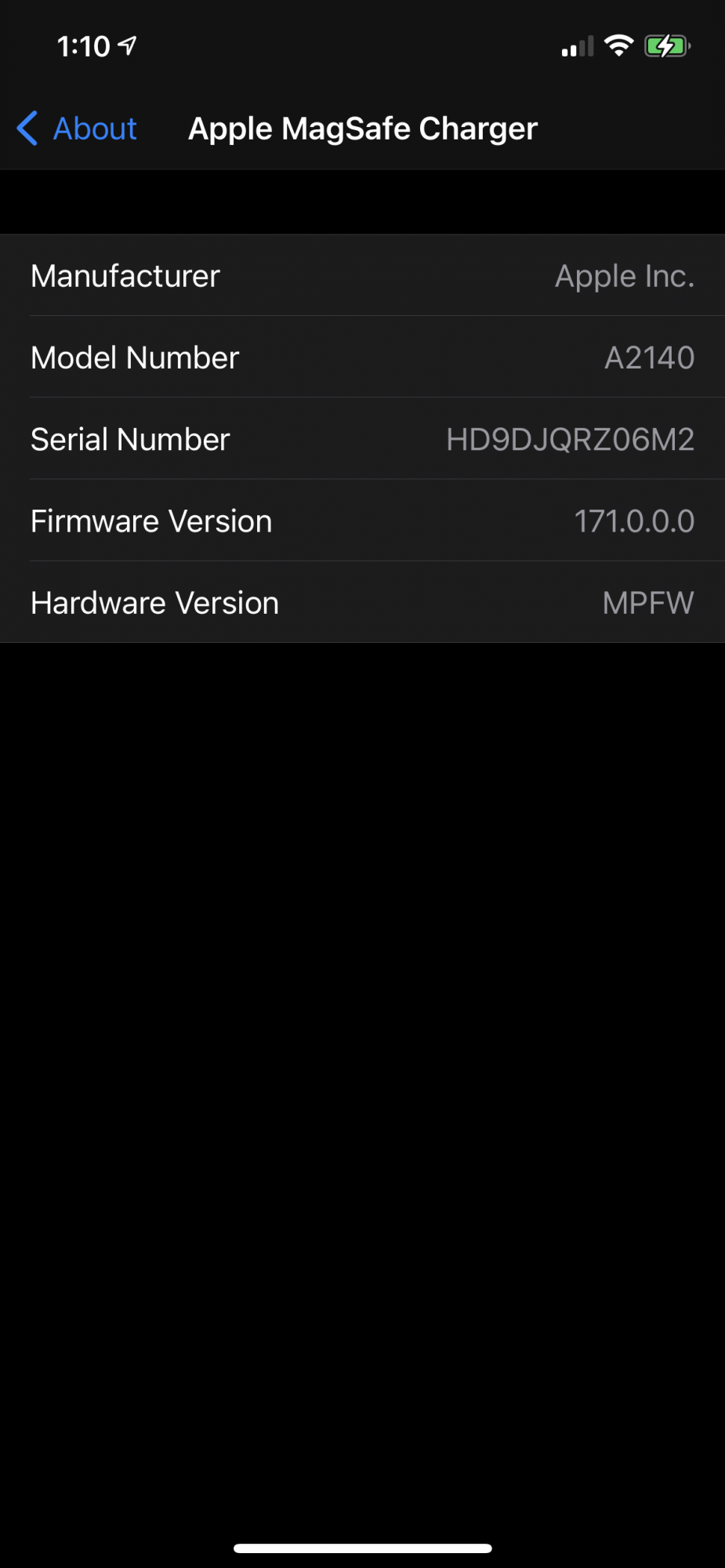
Task: Go back to the About screen
Action: [77, 129]
